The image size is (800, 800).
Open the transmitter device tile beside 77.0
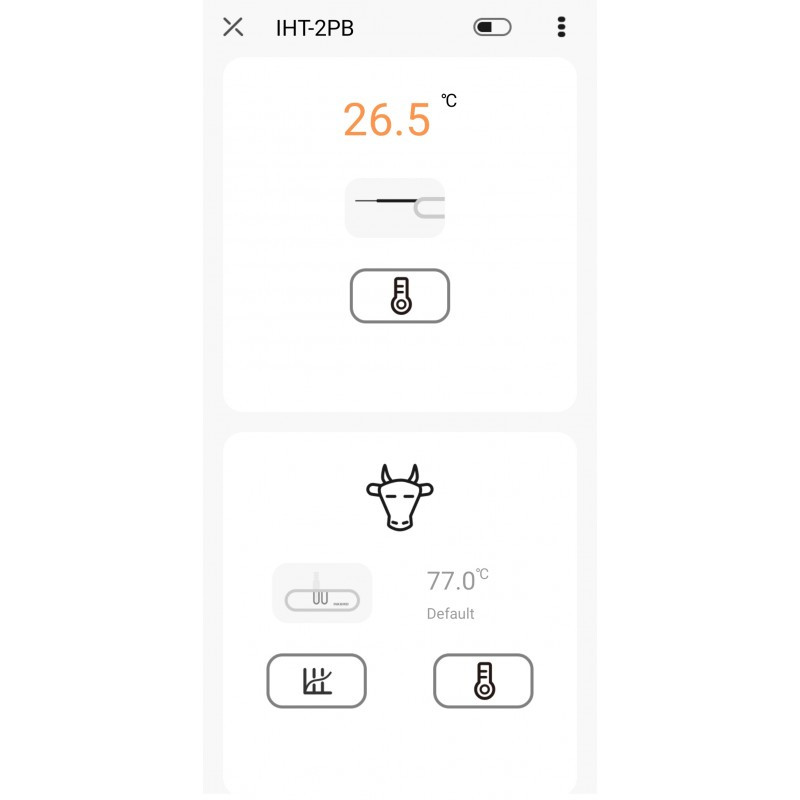pyautogui.click(x=322, y=593)
